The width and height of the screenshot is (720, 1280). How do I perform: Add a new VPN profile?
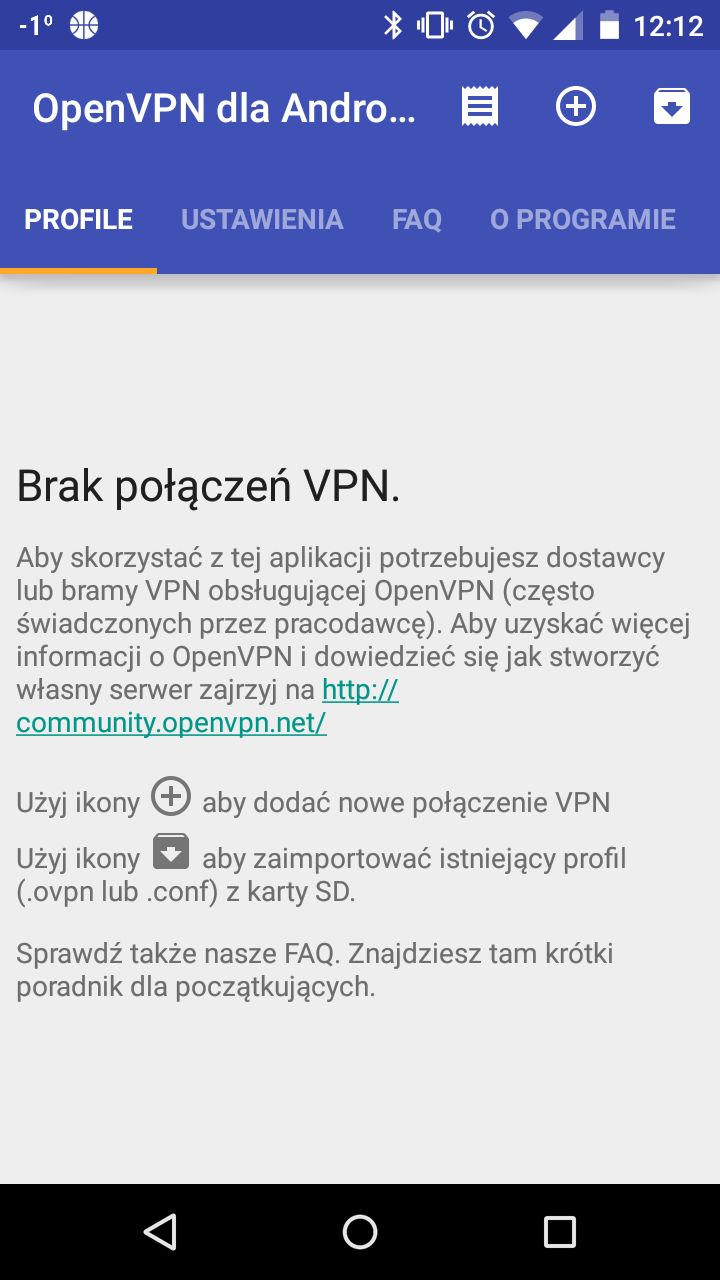(576, 107)
